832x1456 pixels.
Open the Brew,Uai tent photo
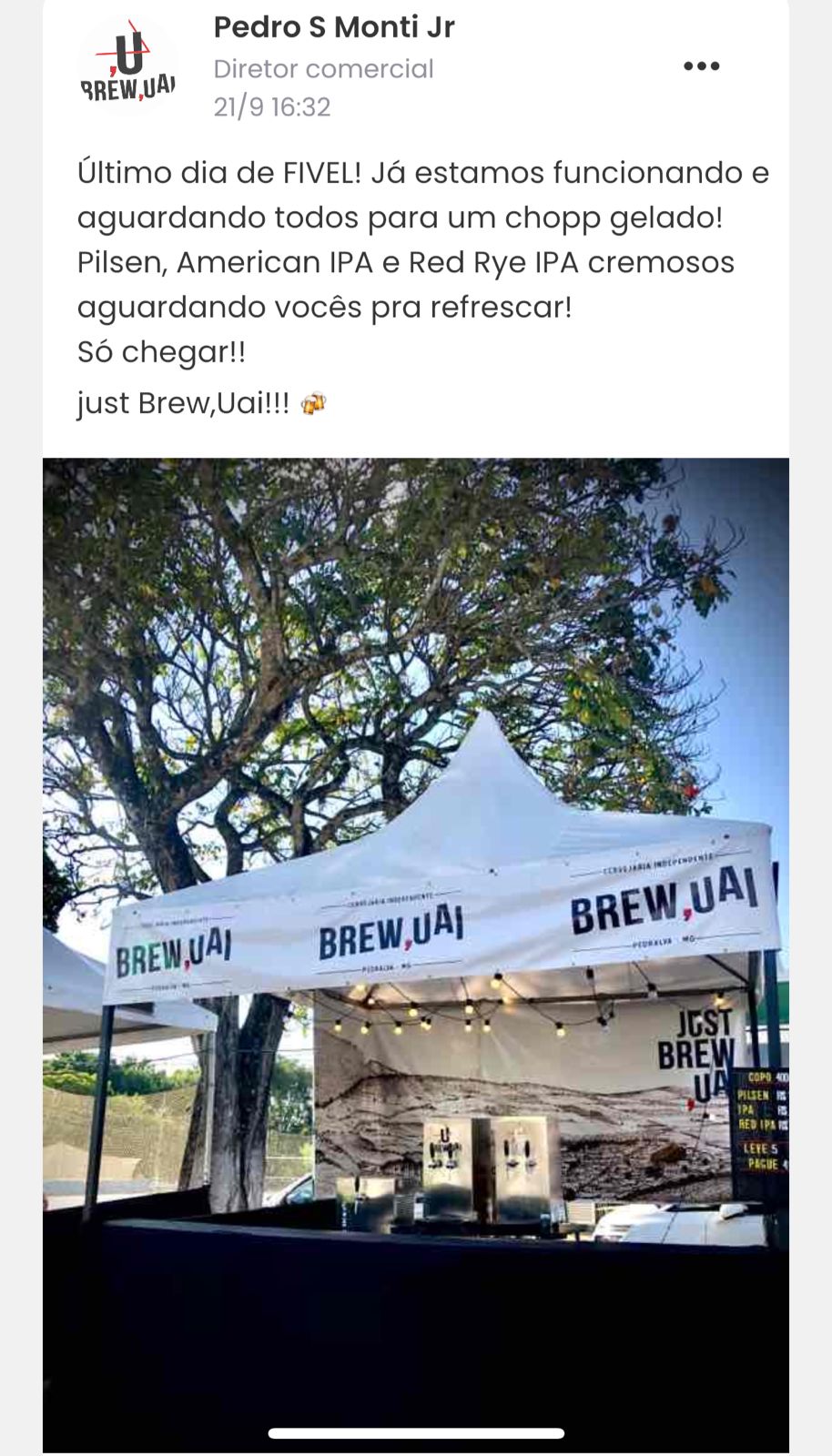tap(415, 910)
